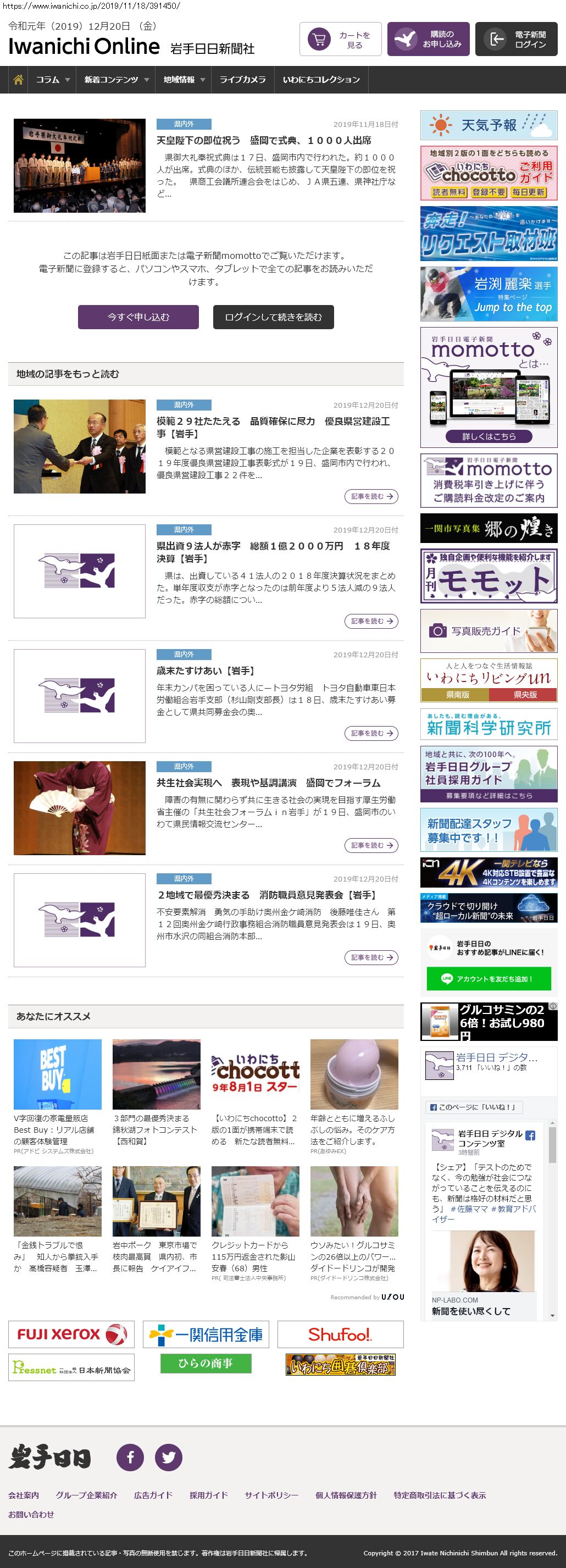Go to ライブカメラ page
Screen dimensions: 566x1568
[x=242, y=80]
